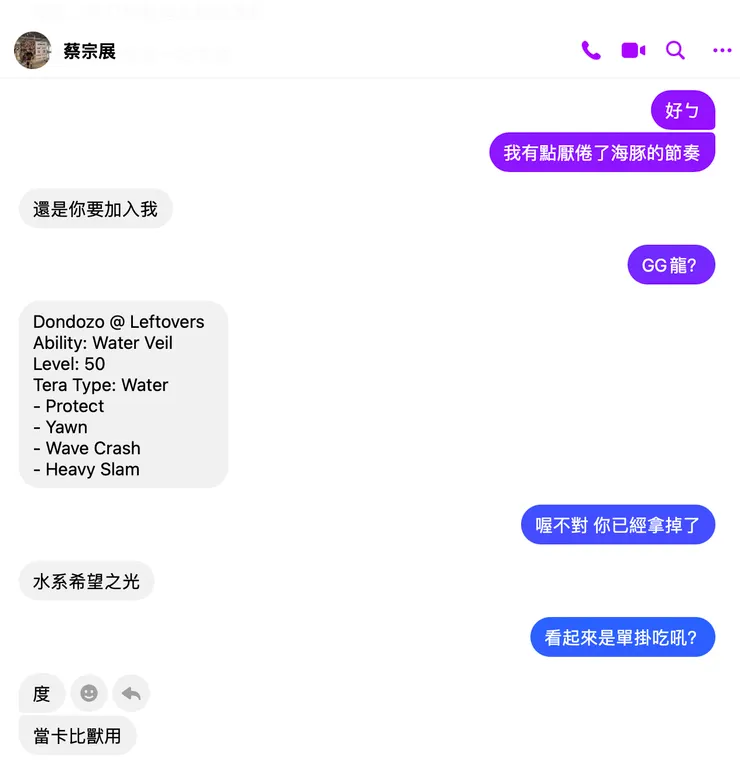Open 蔡宗展's profile picture
The width and height of the screenshot is (740, 761).
coord(32,50)
